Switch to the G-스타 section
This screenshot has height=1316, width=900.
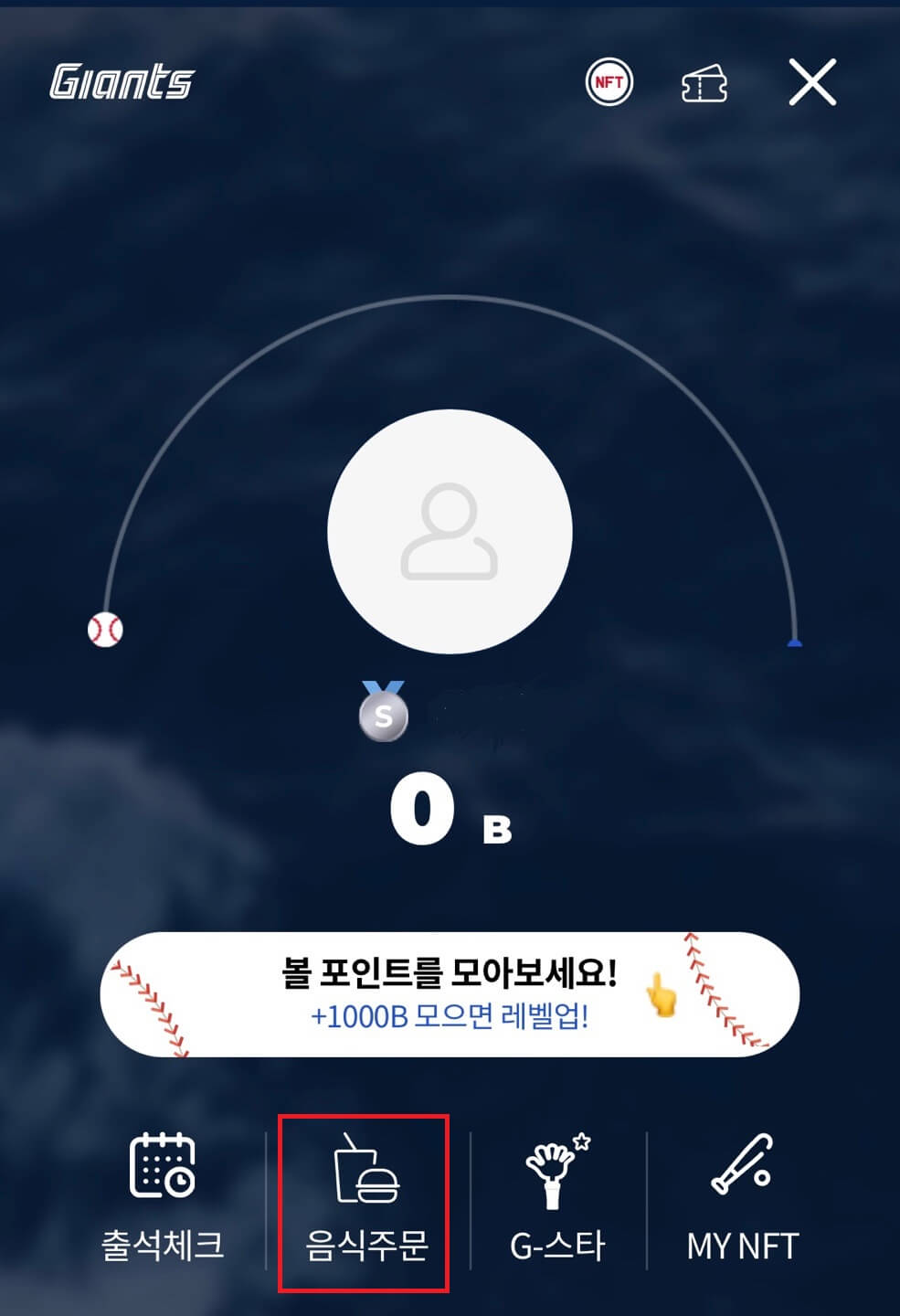coord(558,1243)
